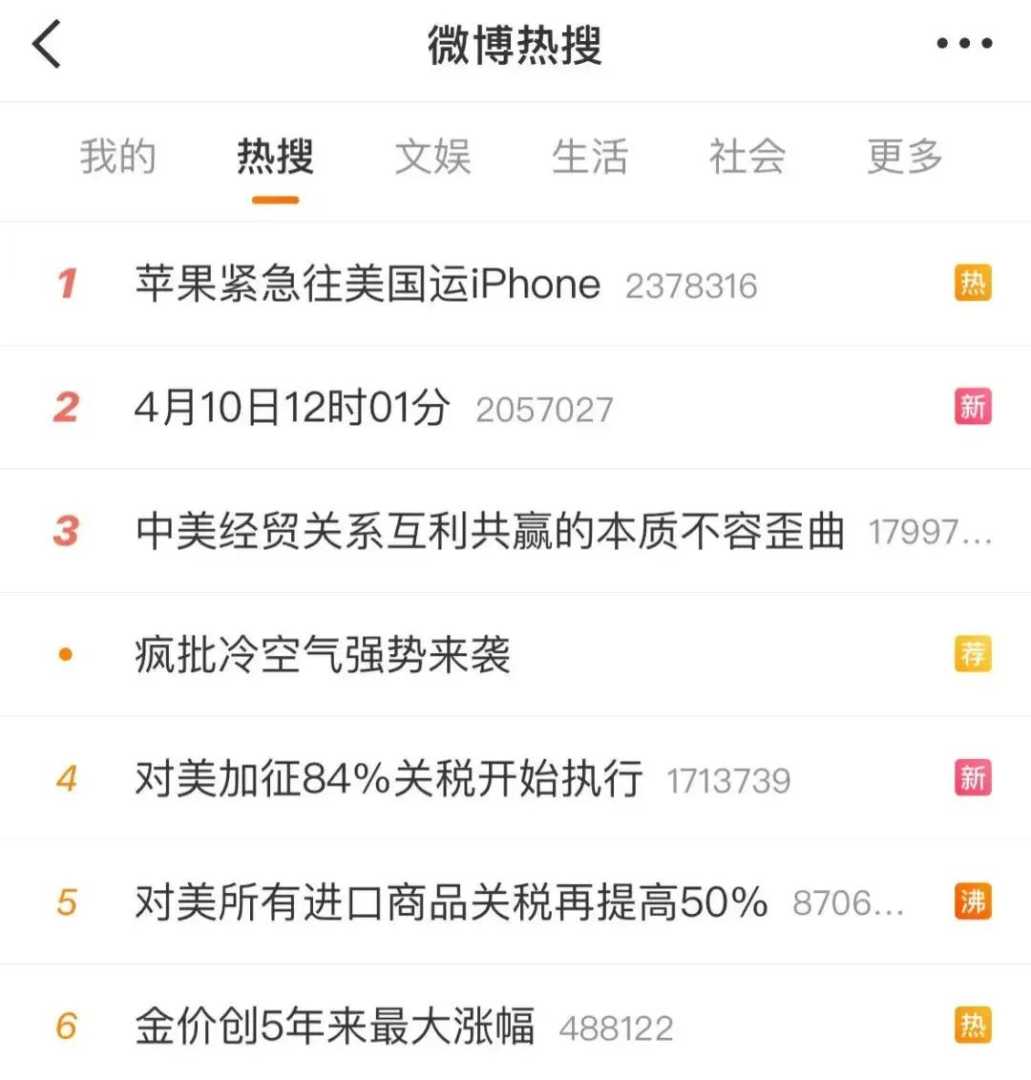
Task: View topic 中美经贸关系互利共赢的本质不容歪曲
Action: [490, 531]
